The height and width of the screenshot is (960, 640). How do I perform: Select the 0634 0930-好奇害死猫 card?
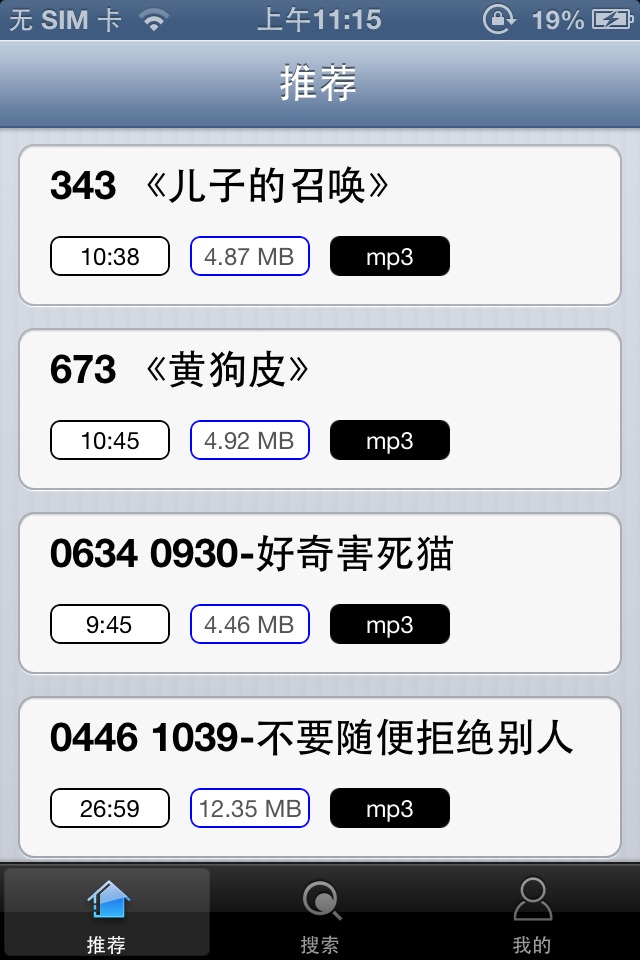point(320,593)
